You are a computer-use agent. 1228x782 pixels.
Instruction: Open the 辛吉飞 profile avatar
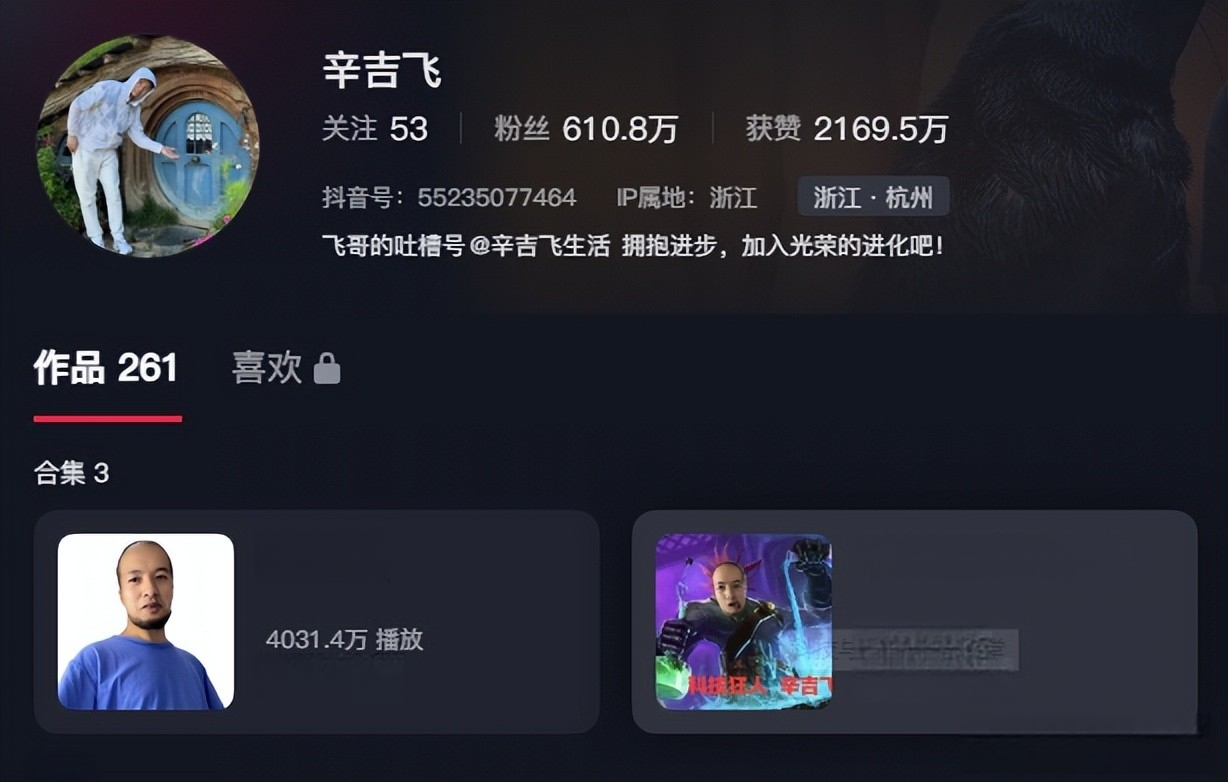click(148, 147)
